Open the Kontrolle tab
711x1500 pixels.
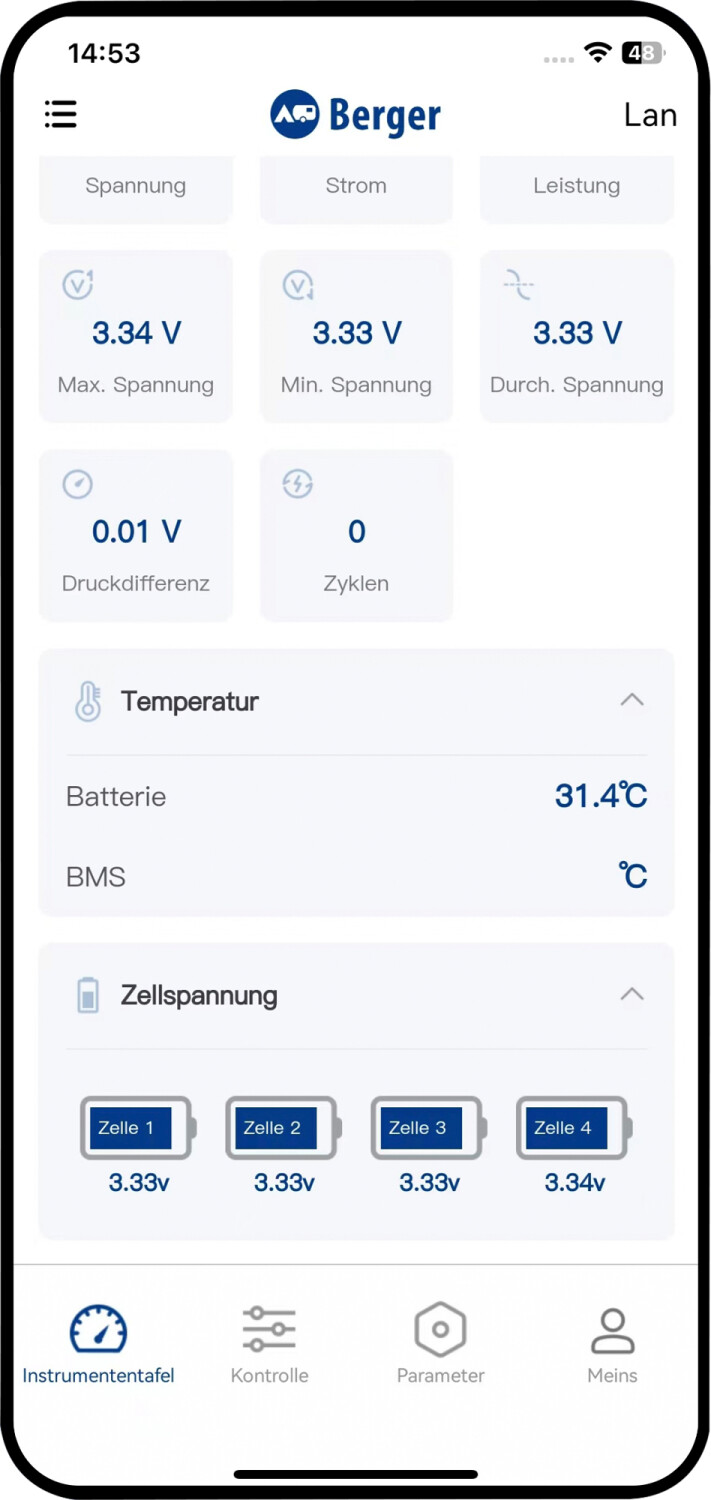[269, 1345]
